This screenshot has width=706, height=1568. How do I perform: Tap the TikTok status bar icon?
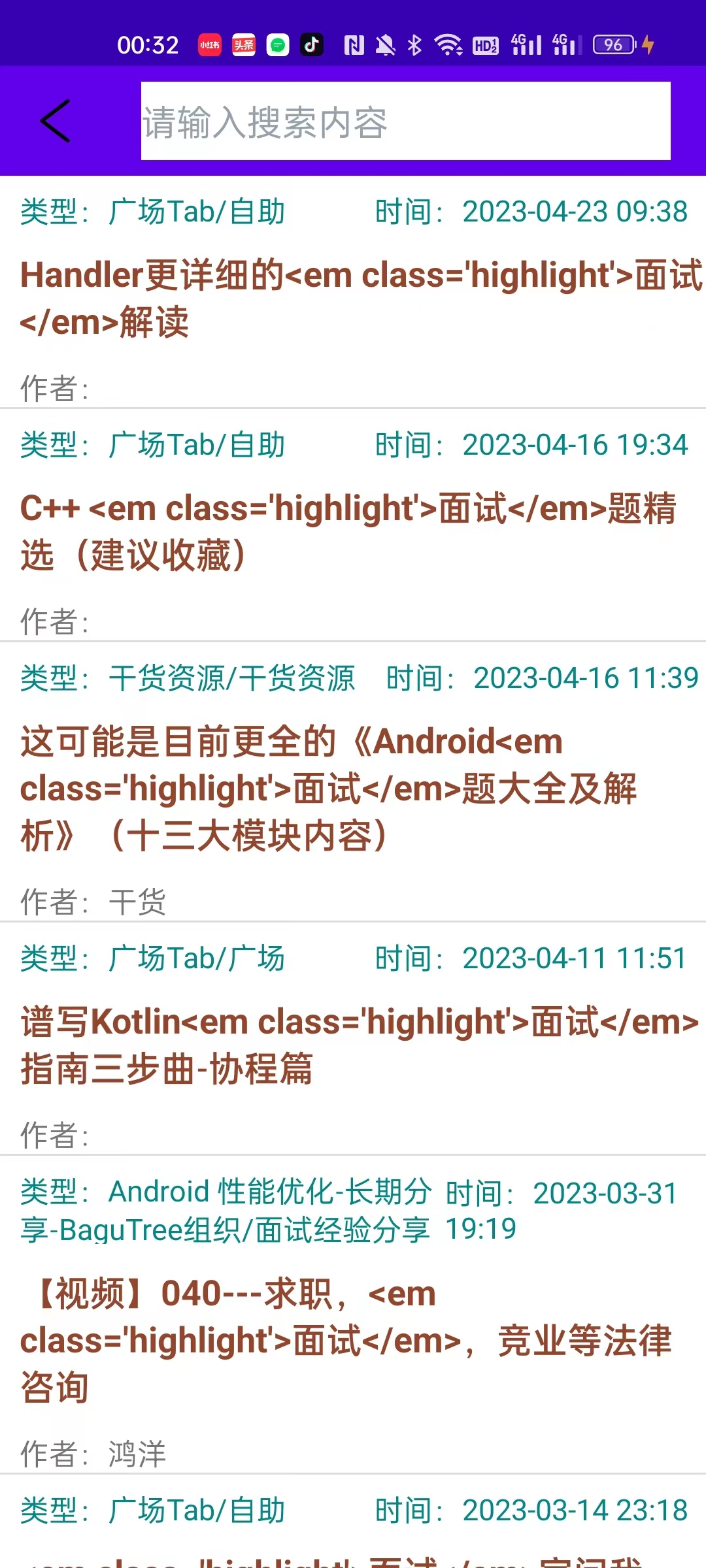coord(312,44)
